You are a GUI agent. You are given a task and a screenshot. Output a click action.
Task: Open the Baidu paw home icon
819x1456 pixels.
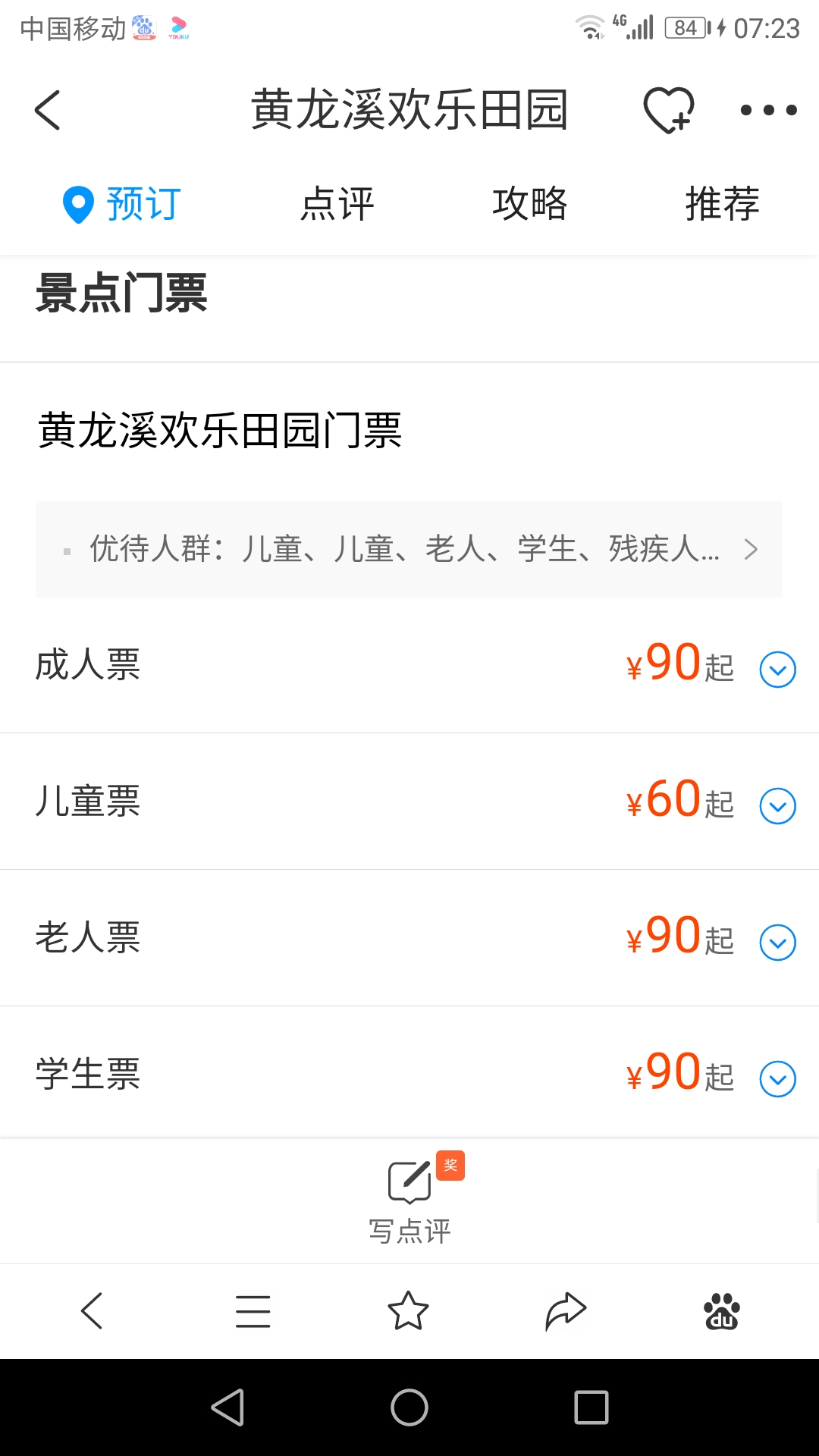tap(722, 1311)
